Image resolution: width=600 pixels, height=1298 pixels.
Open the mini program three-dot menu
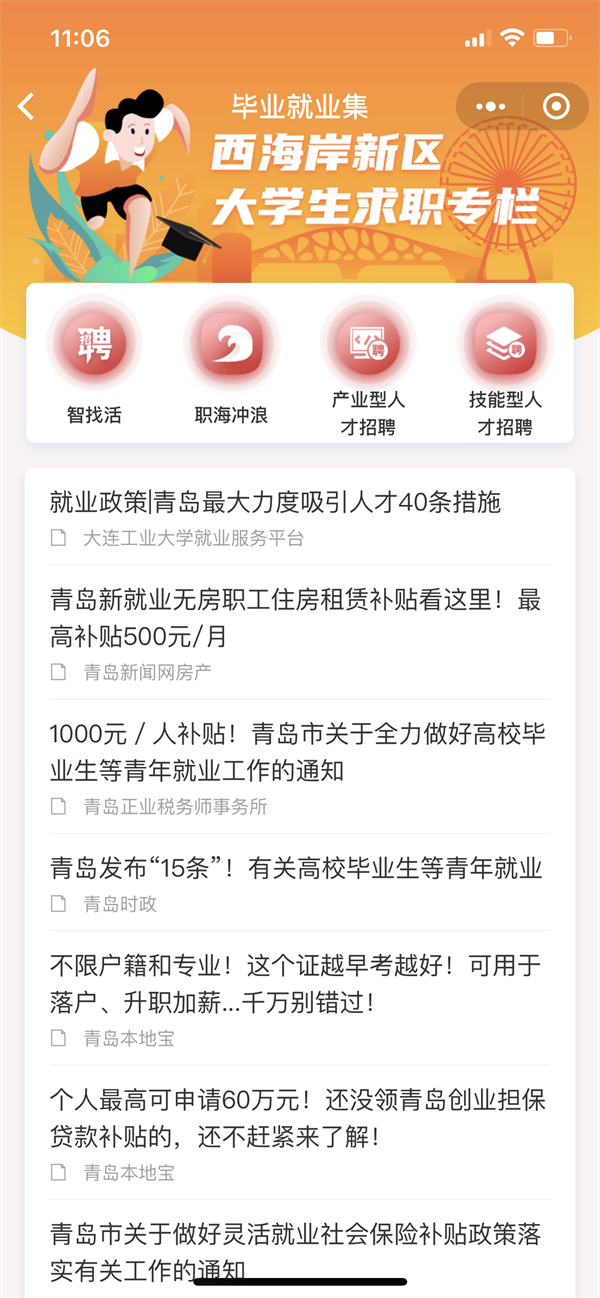click(490, 106)
